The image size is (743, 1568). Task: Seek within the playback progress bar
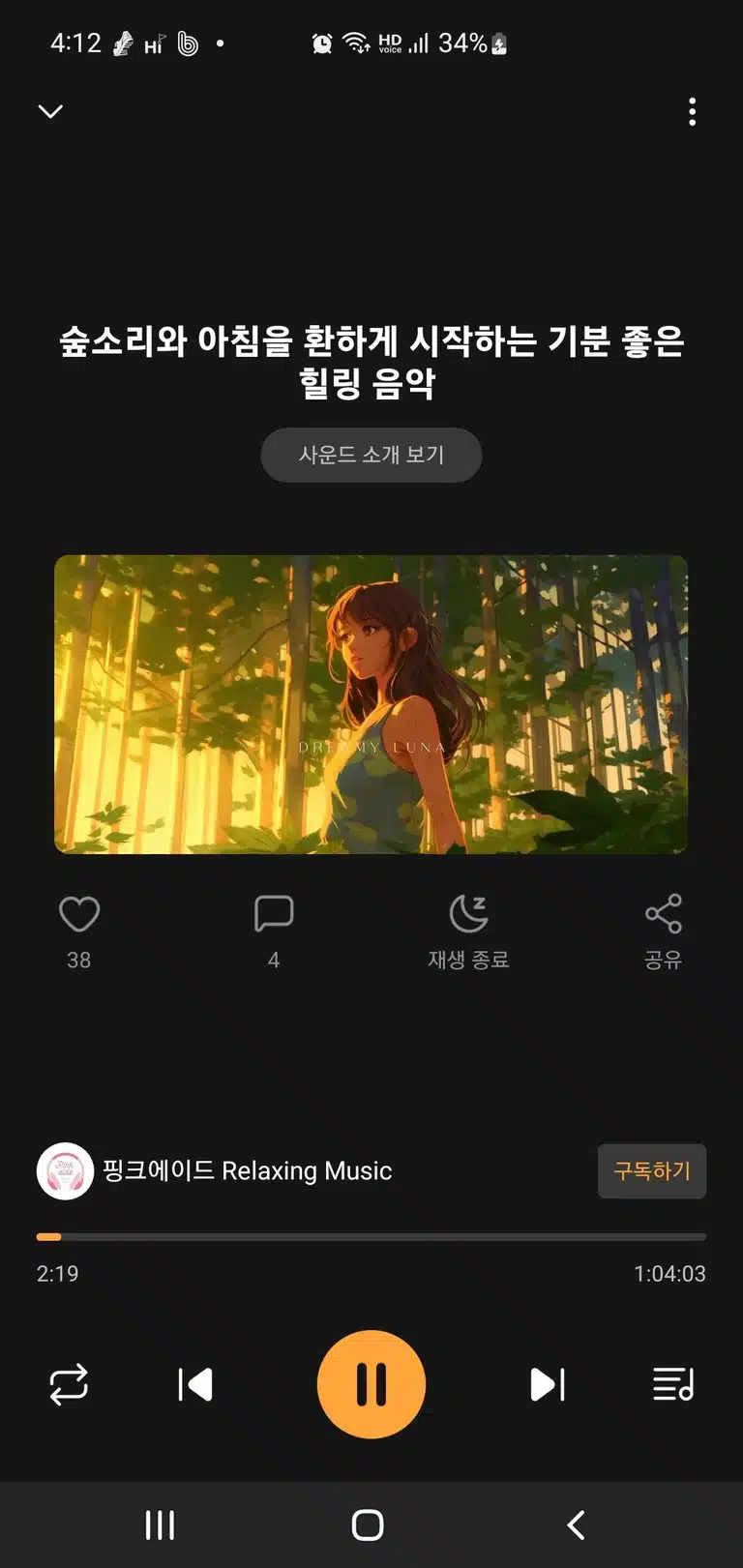(371, 1237)
